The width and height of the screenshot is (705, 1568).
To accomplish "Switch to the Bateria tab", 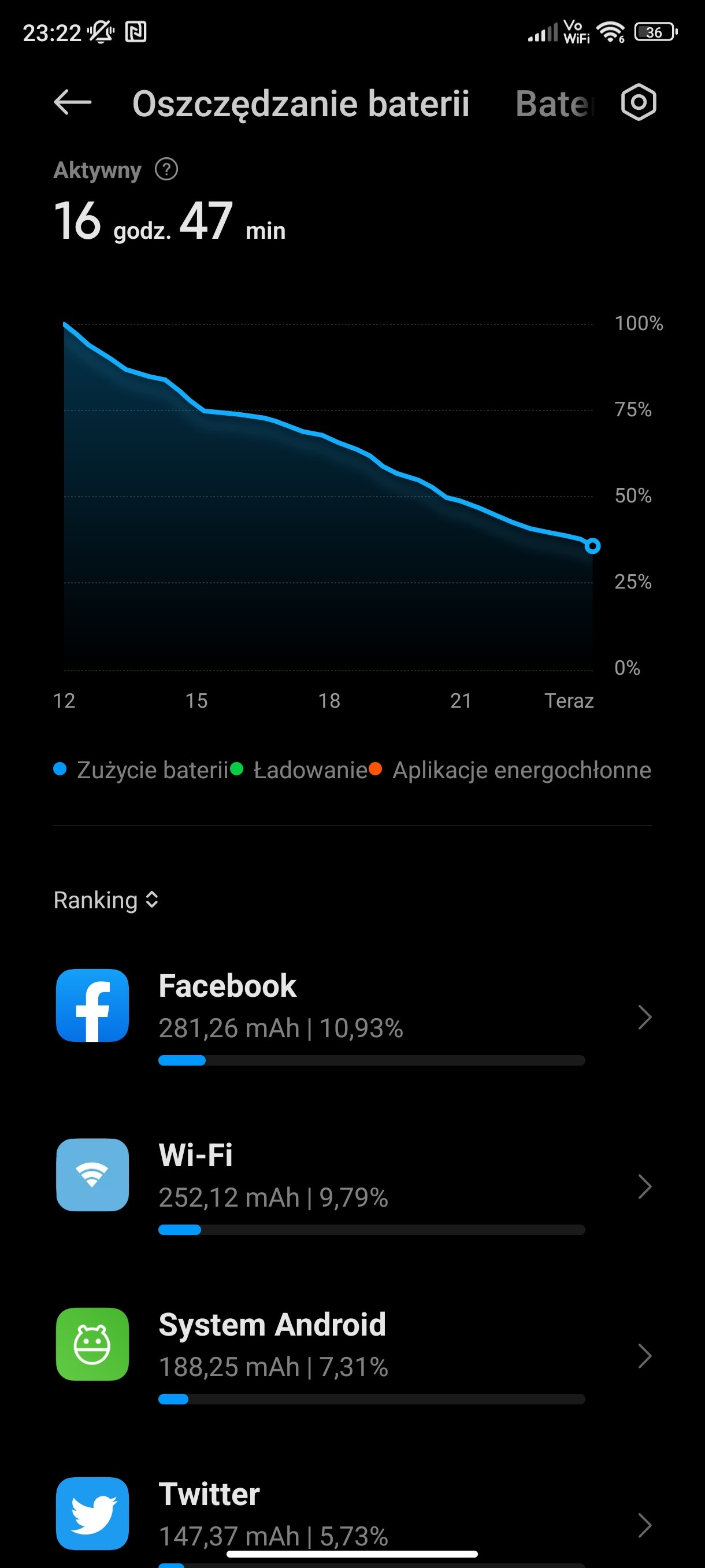I will (x=554, y=103).
